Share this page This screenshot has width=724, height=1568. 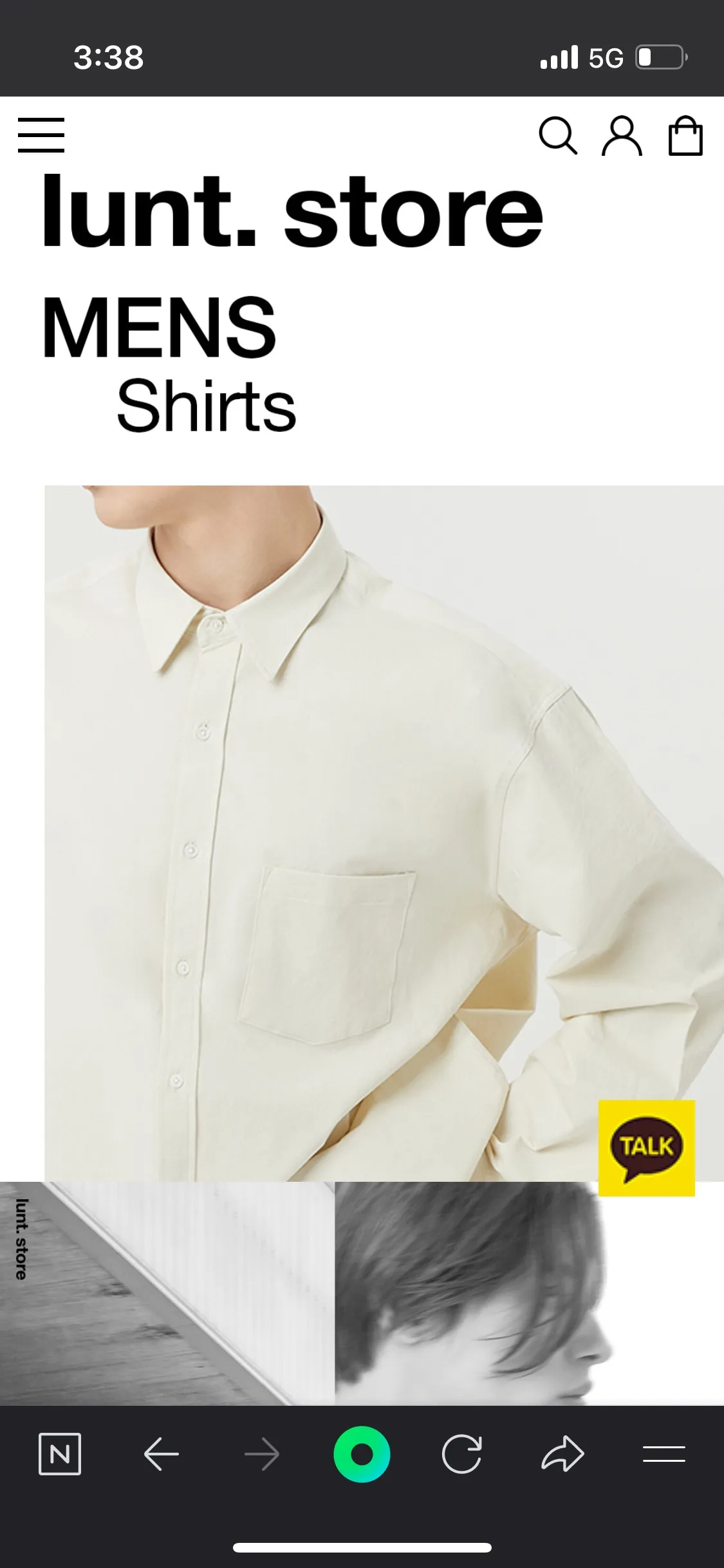[562, 1453]
